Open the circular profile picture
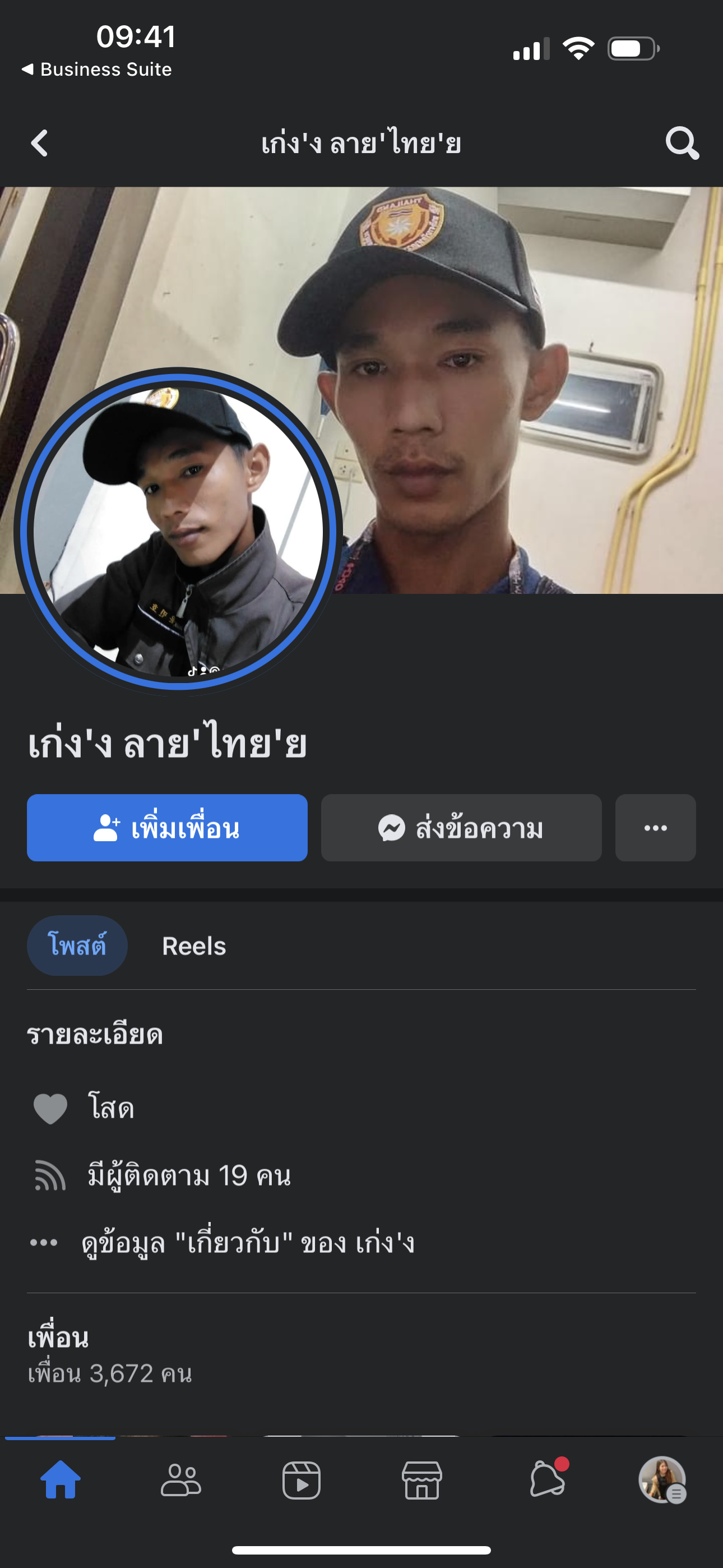The image size is (723, 1568). 178,531
